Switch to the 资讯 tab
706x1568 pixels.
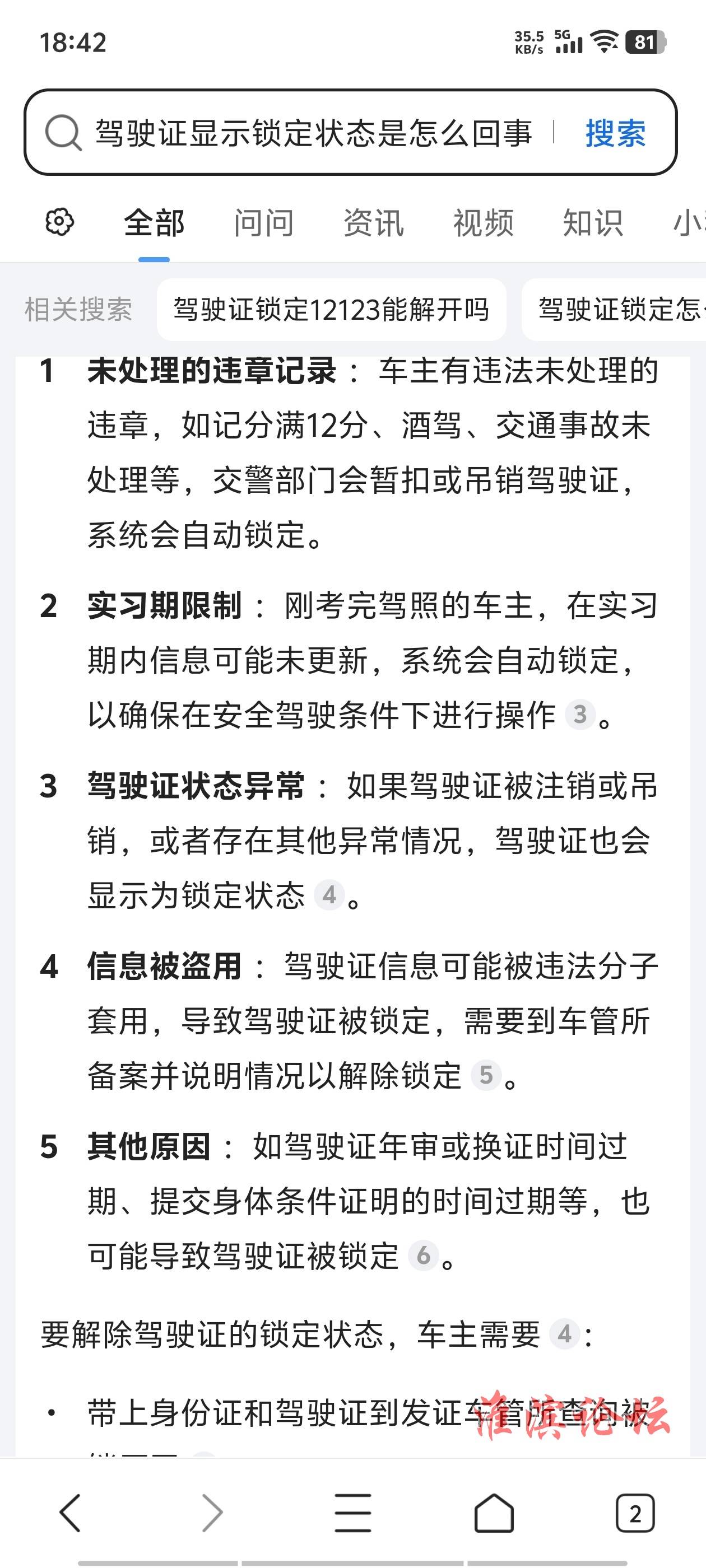tap(373, 223)
